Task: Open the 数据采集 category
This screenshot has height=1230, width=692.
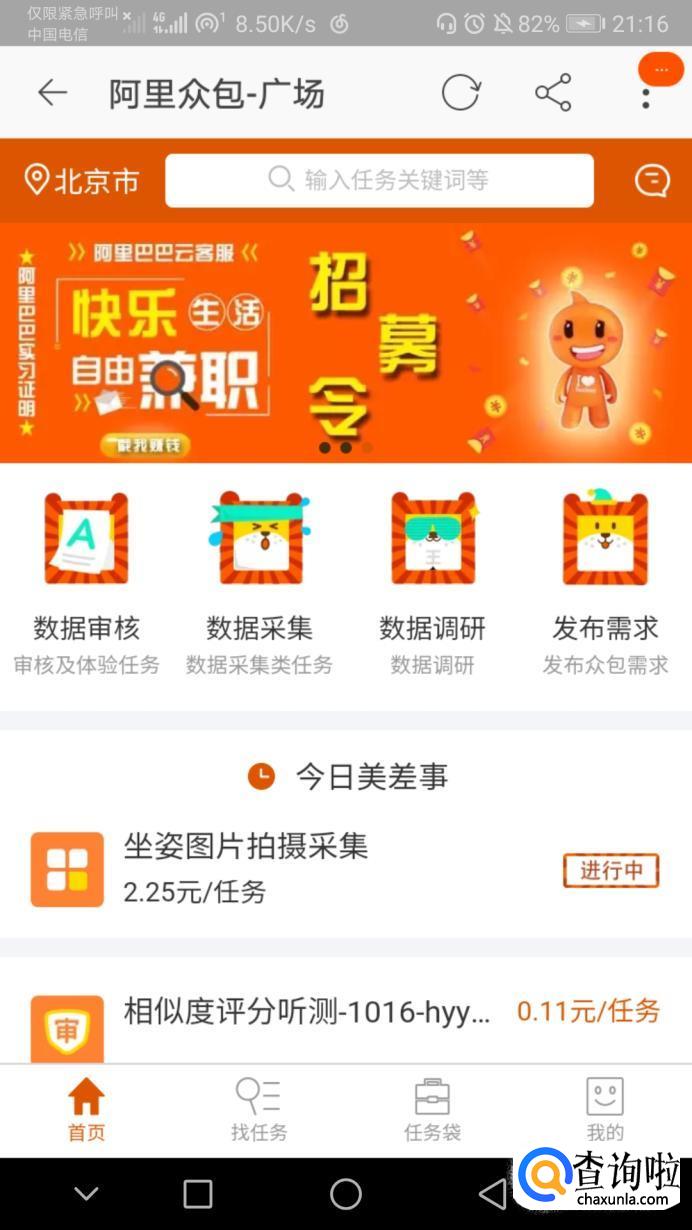Action: 259,580
